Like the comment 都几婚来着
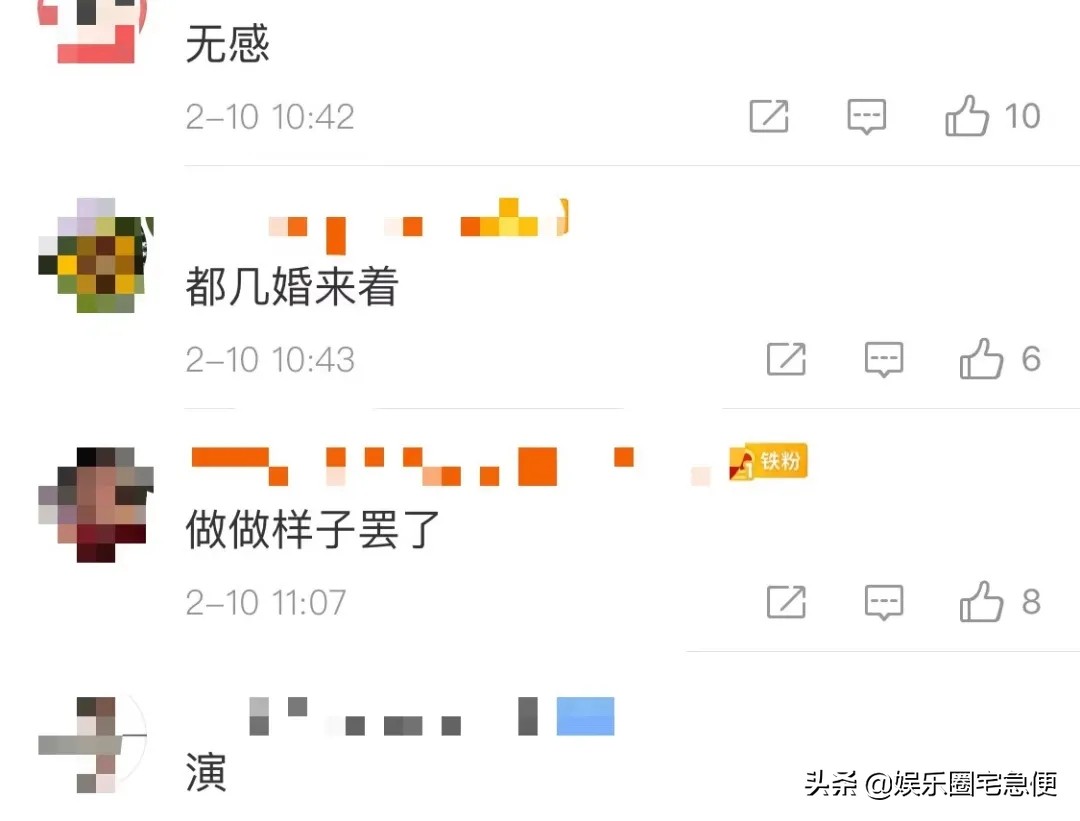The height and width of the screenshot is (821, 1080). [981, 359]
